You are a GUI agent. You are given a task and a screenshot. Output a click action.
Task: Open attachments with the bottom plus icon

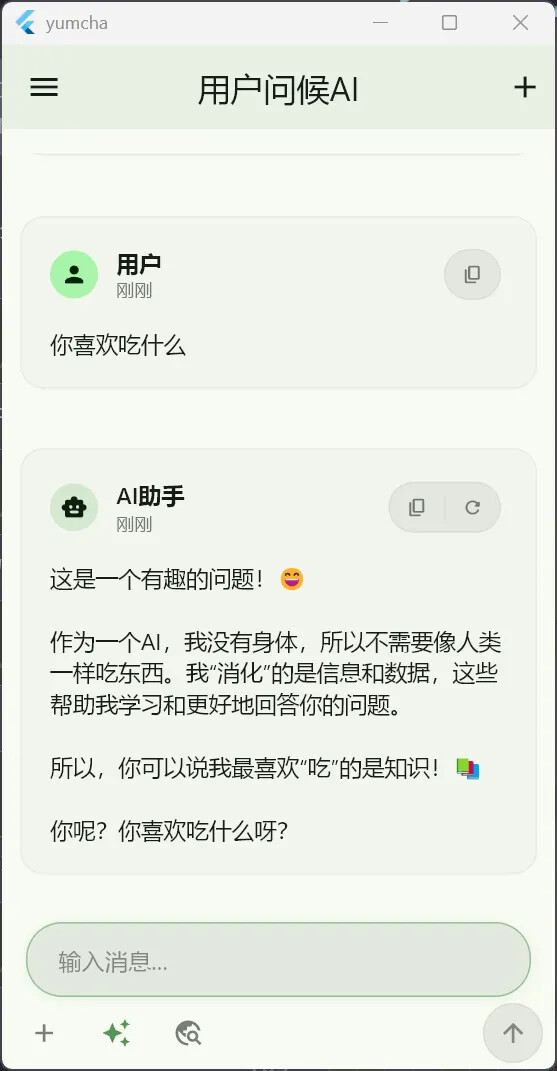coord(44,1033)
